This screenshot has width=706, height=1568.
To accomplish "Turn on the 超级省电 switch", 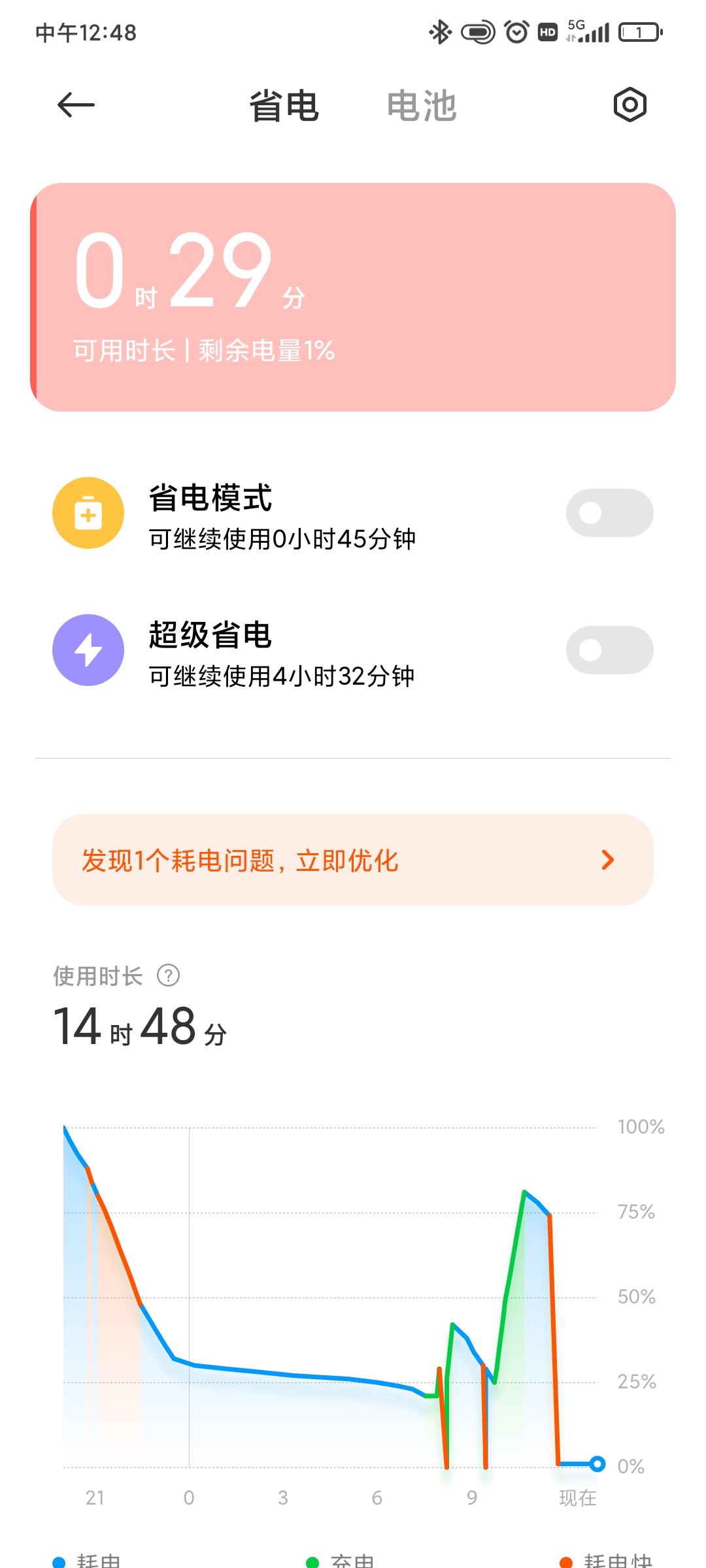I will point(609,650).
